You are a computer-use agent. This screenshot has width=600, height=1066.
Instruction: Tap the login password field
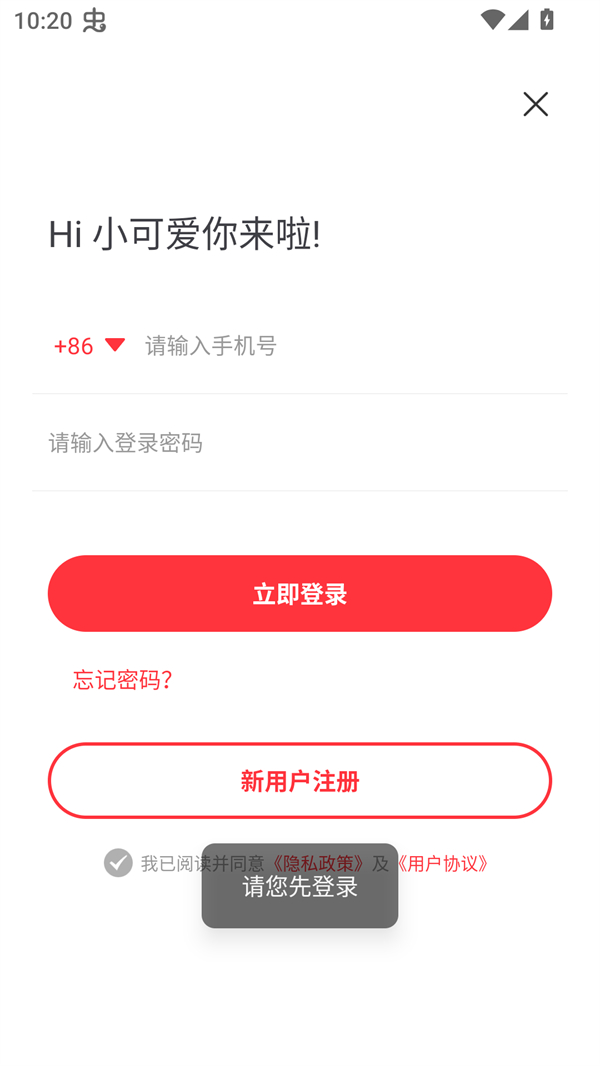click(300, 442)
